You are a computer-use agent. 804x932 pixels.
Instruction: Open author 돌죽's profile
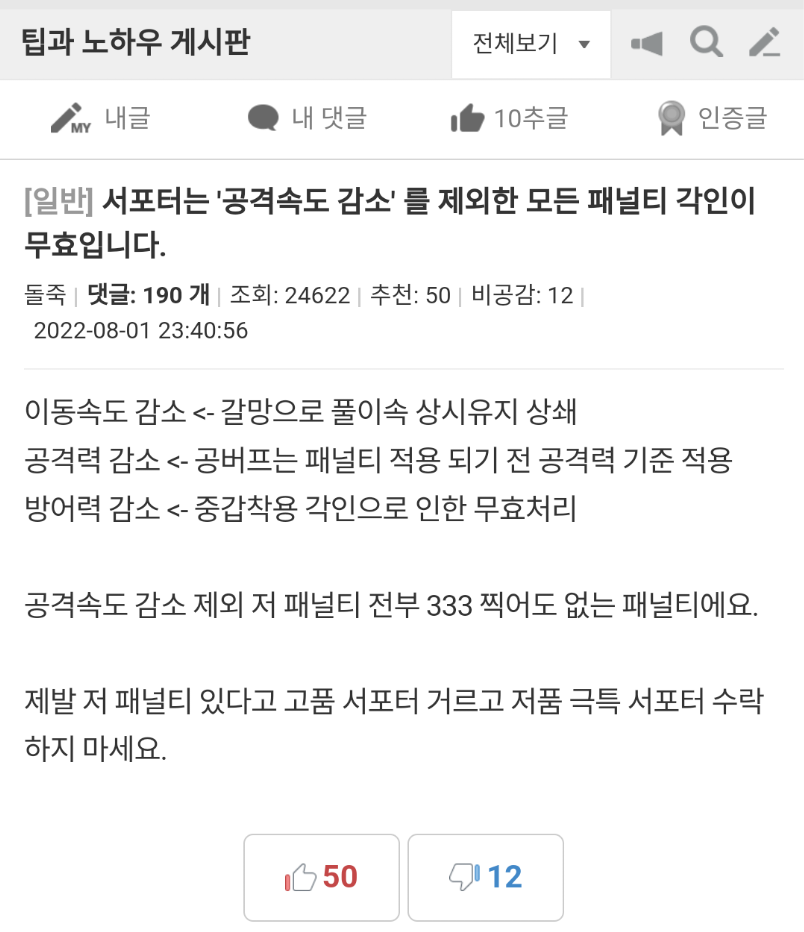tap(44, 295)
